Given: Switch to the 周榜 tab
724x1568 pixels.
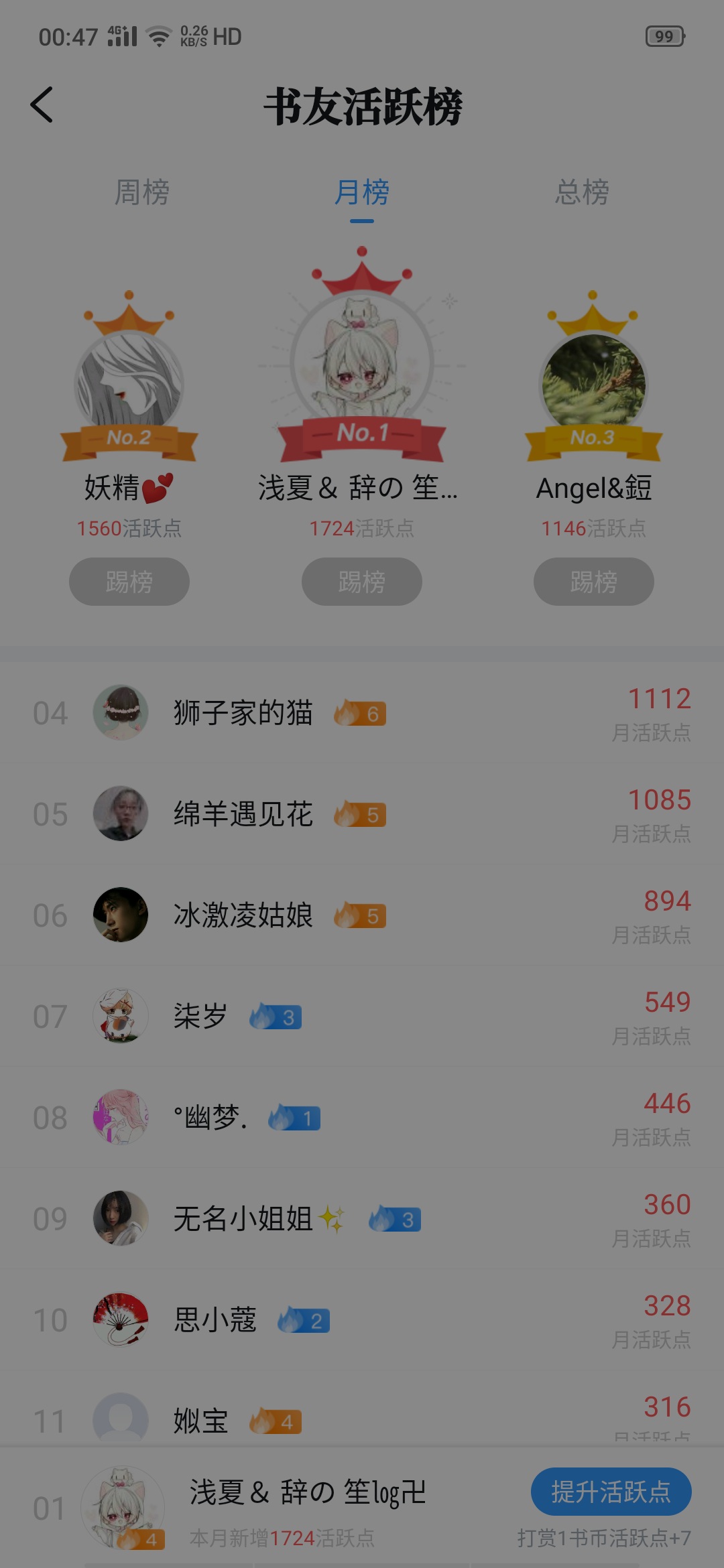Looking at the screenshot, I should click(142, 192).
